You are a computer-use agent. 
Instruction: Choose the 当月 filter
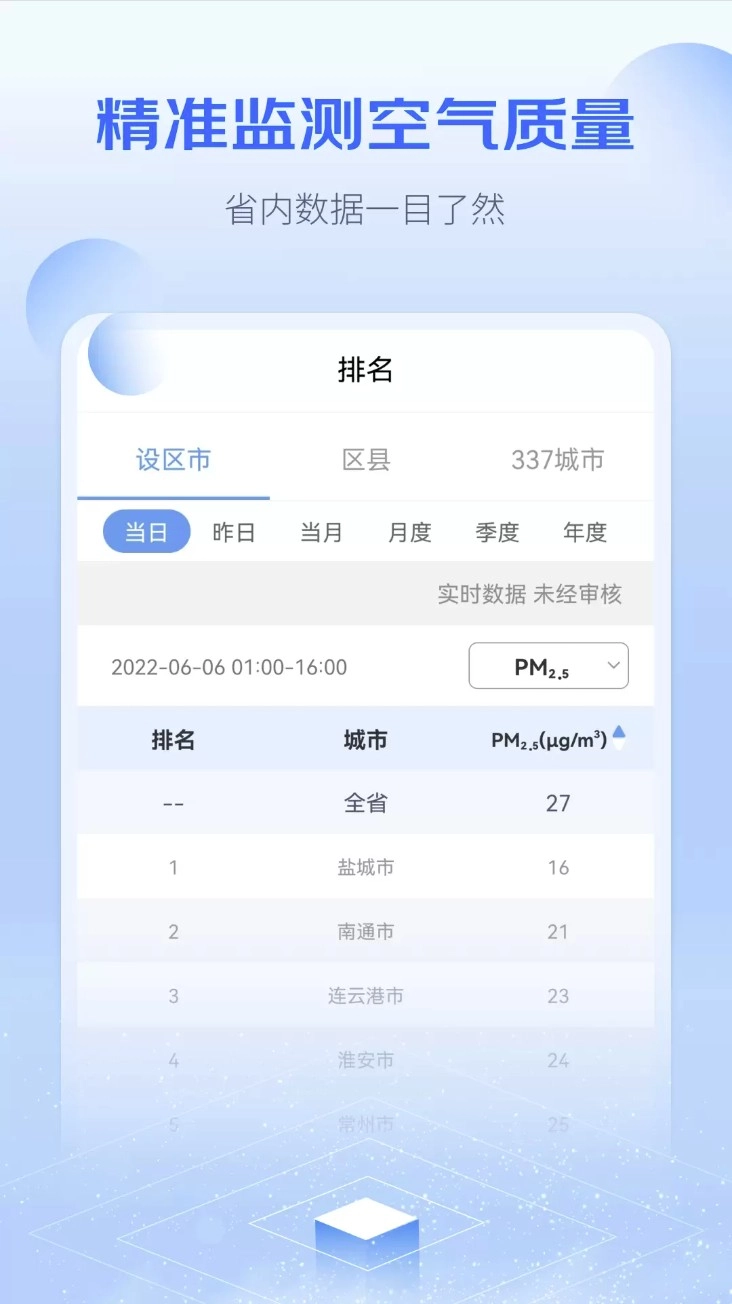(322, 531)
